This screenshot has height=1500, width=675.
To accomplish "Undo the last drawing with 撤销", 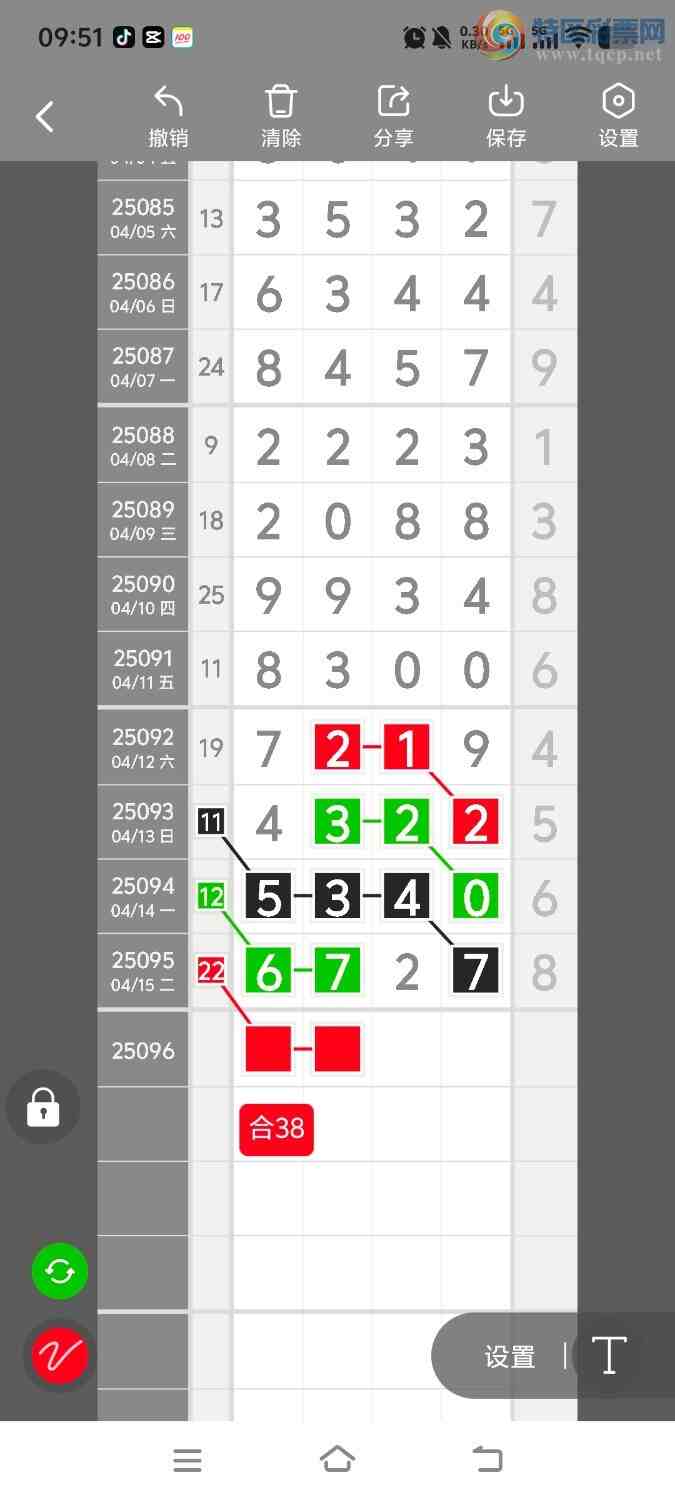I will 168,117.
